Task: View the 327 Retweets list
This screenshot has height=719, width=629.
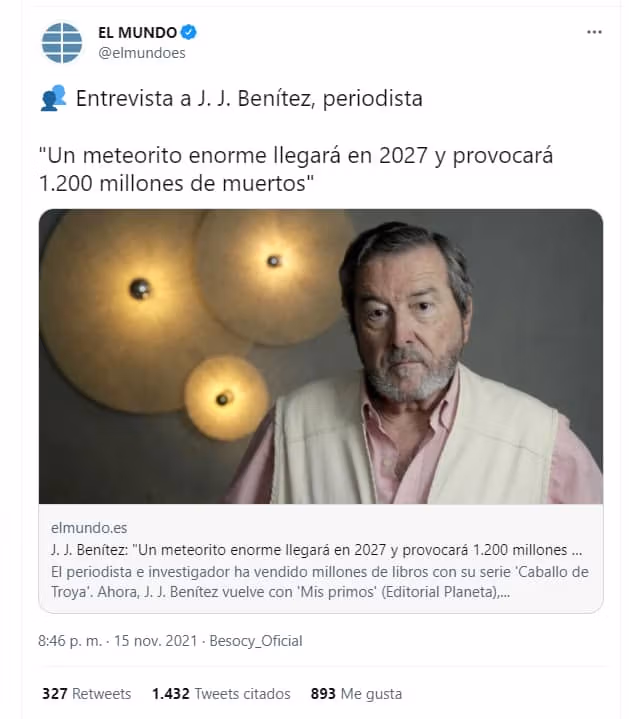Action: coord(87,694)
